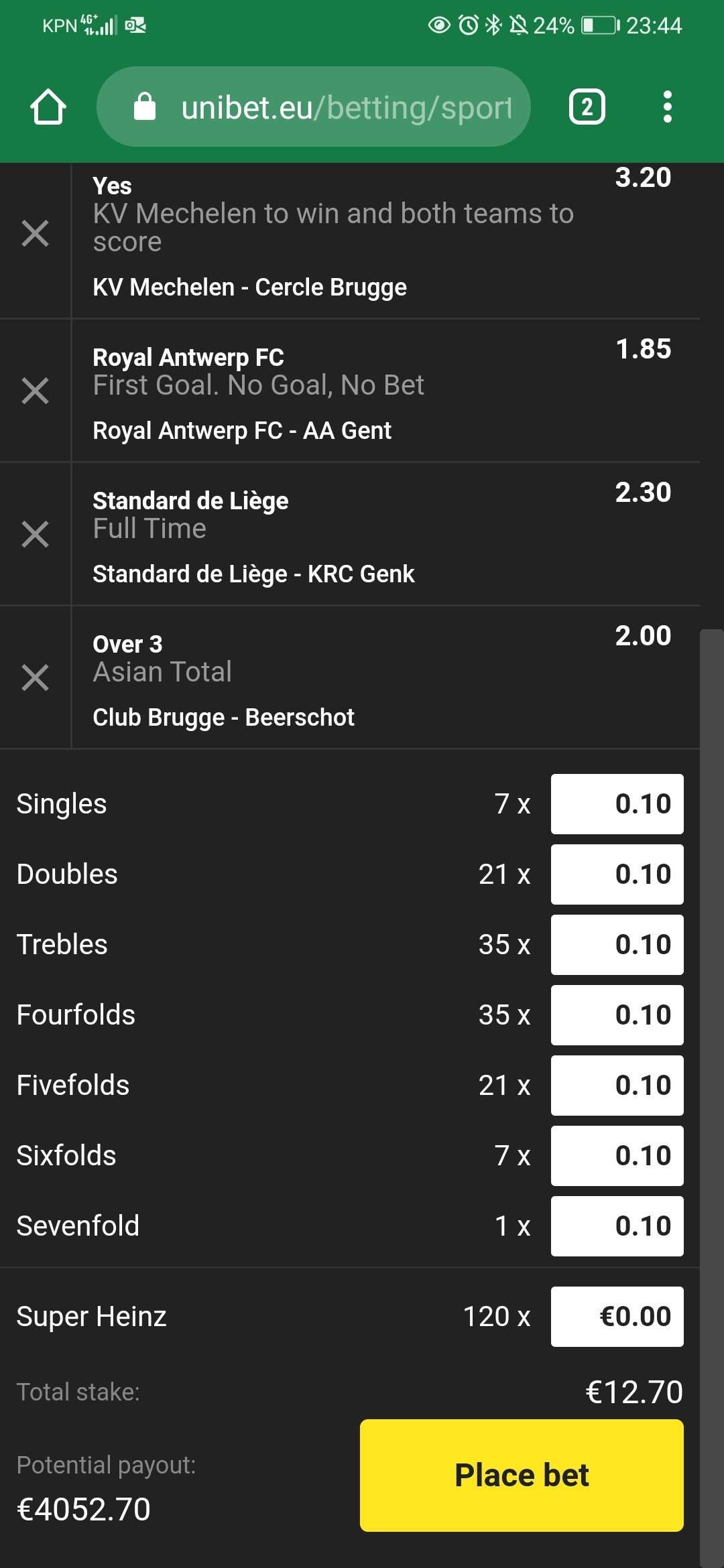Remove the Royal Antwerp FC - AA Gent selection
The image size is (724, 1568).
[x=35, y=391]
